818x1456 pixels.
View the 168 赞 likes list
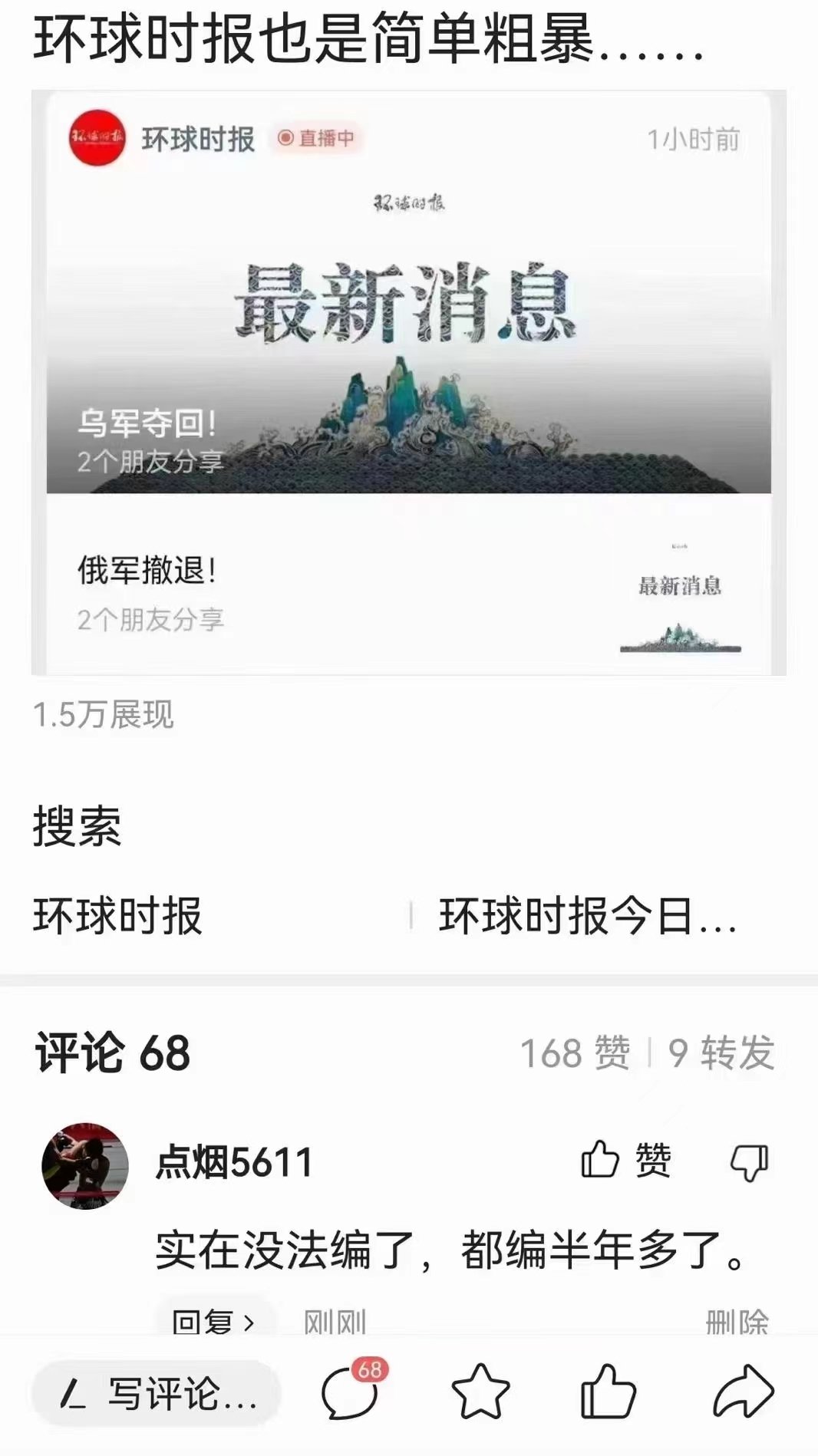(575, 1053)
